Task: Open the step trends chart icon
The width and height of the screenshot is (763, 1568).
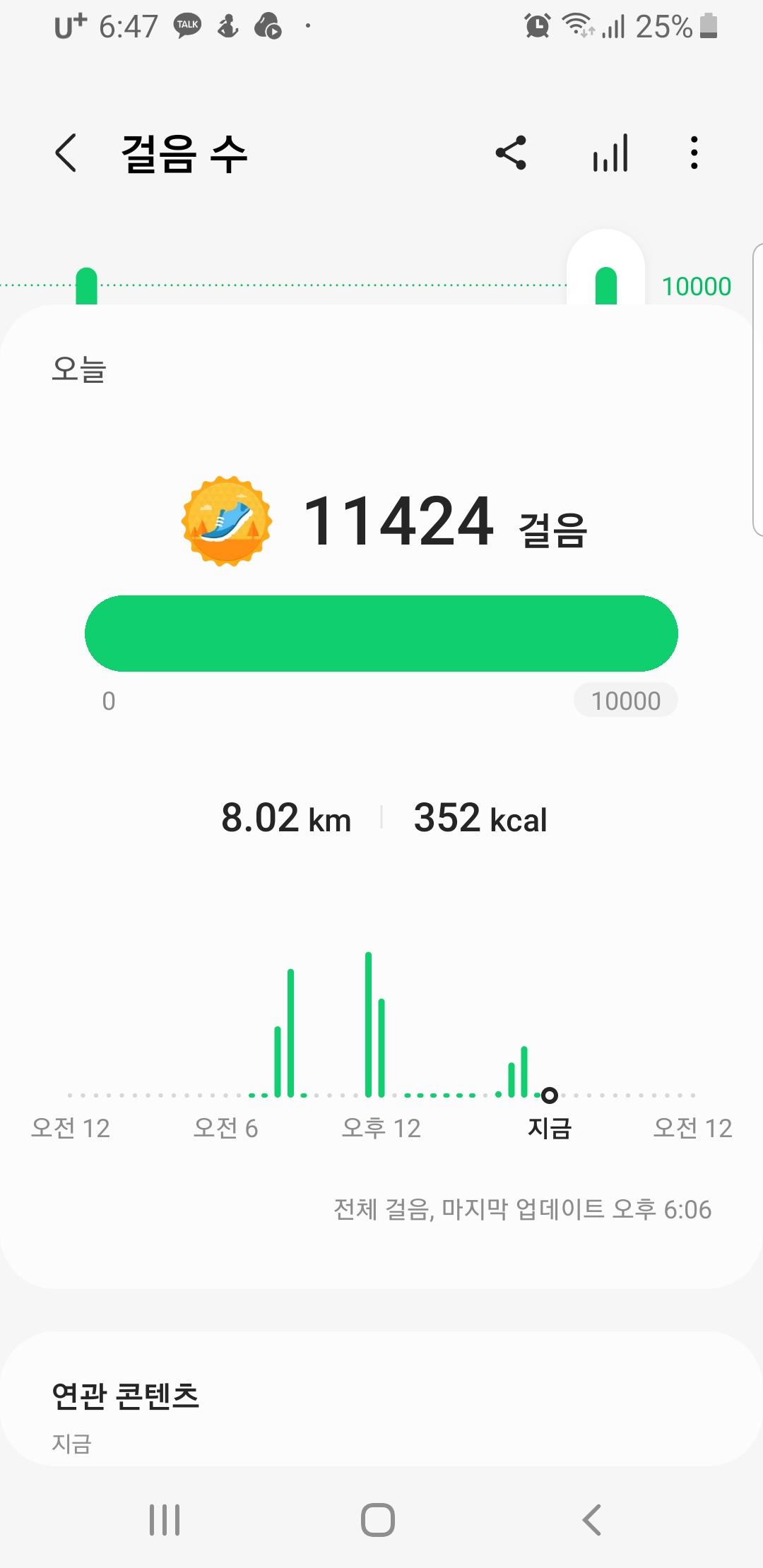Action: pyautogui.click(x=610, y=153)
